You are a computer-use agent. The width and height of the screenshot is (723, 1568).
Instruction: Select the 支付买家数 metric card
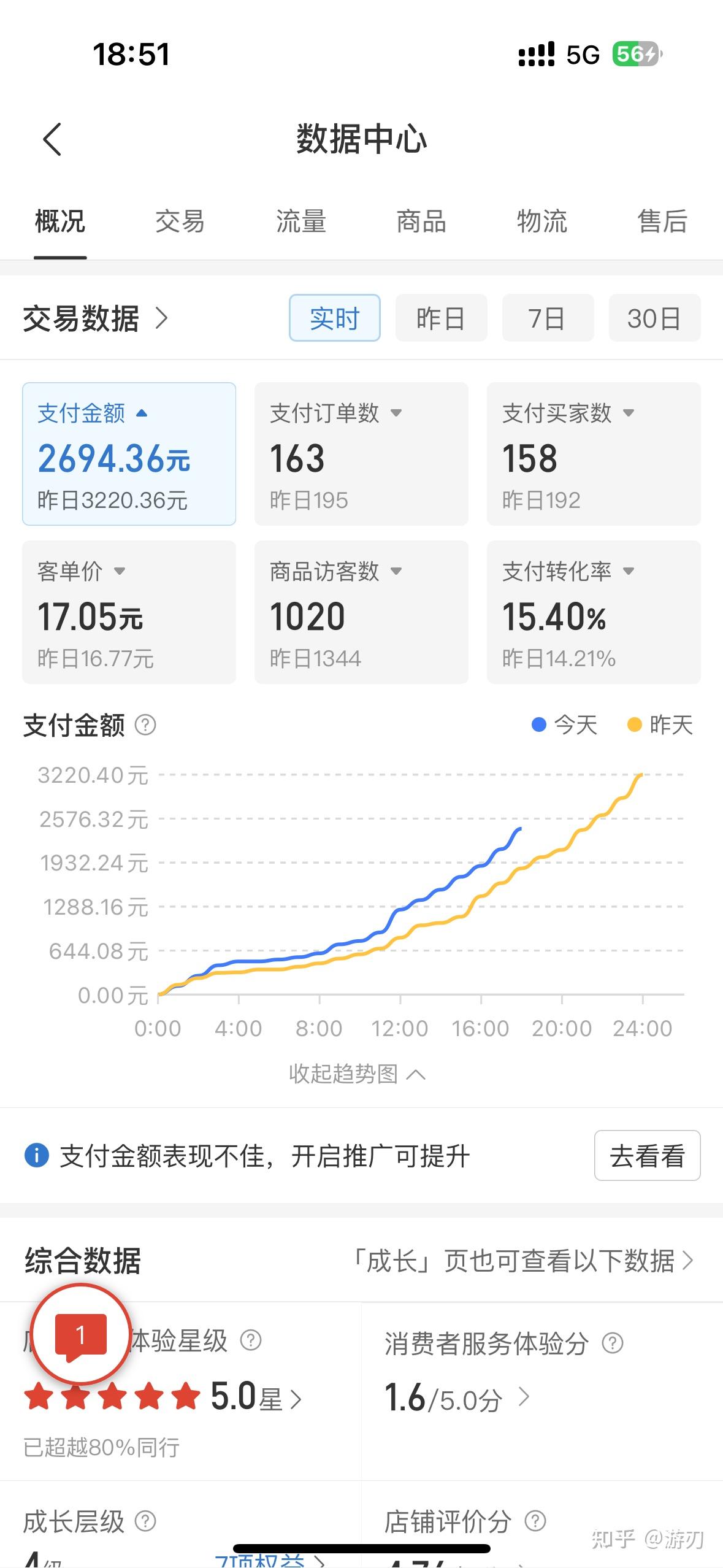(x=593, y=454)
